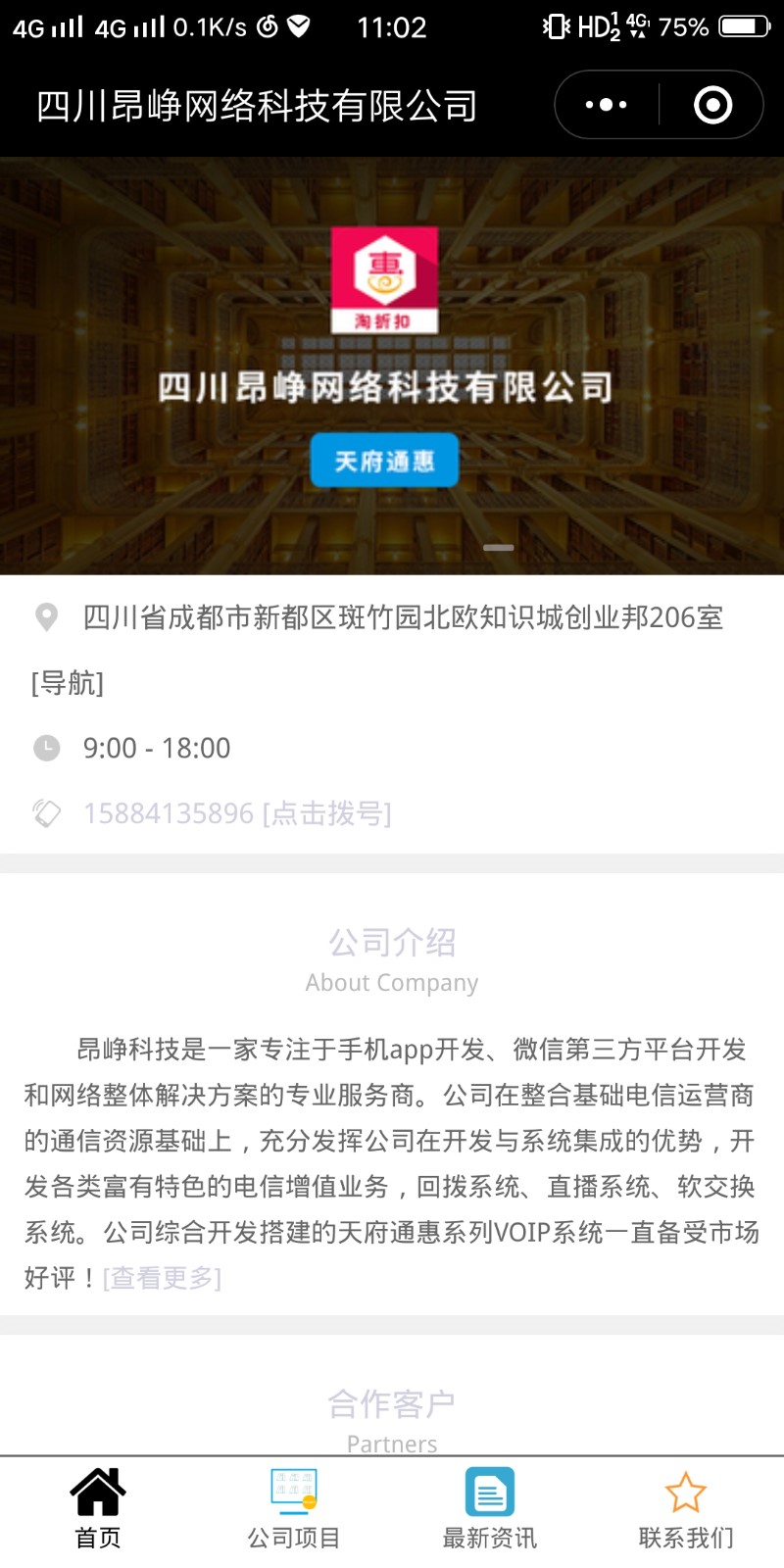Dial 15884135896 via 点击拨号

point(325,813)
